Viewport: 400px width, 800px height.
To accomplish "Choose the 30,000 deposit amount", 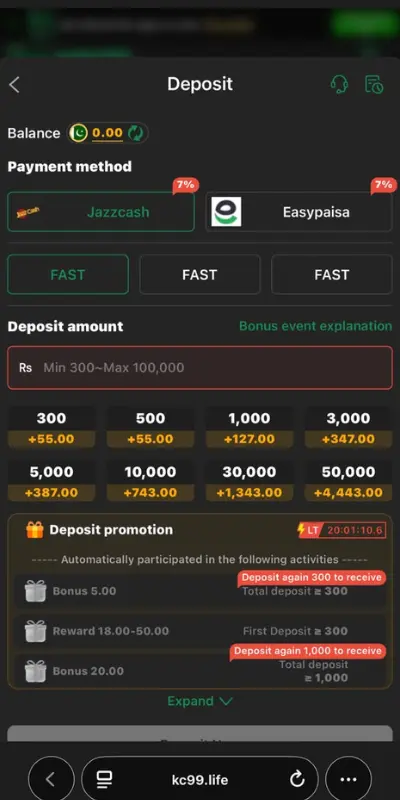I will (249, 482).
